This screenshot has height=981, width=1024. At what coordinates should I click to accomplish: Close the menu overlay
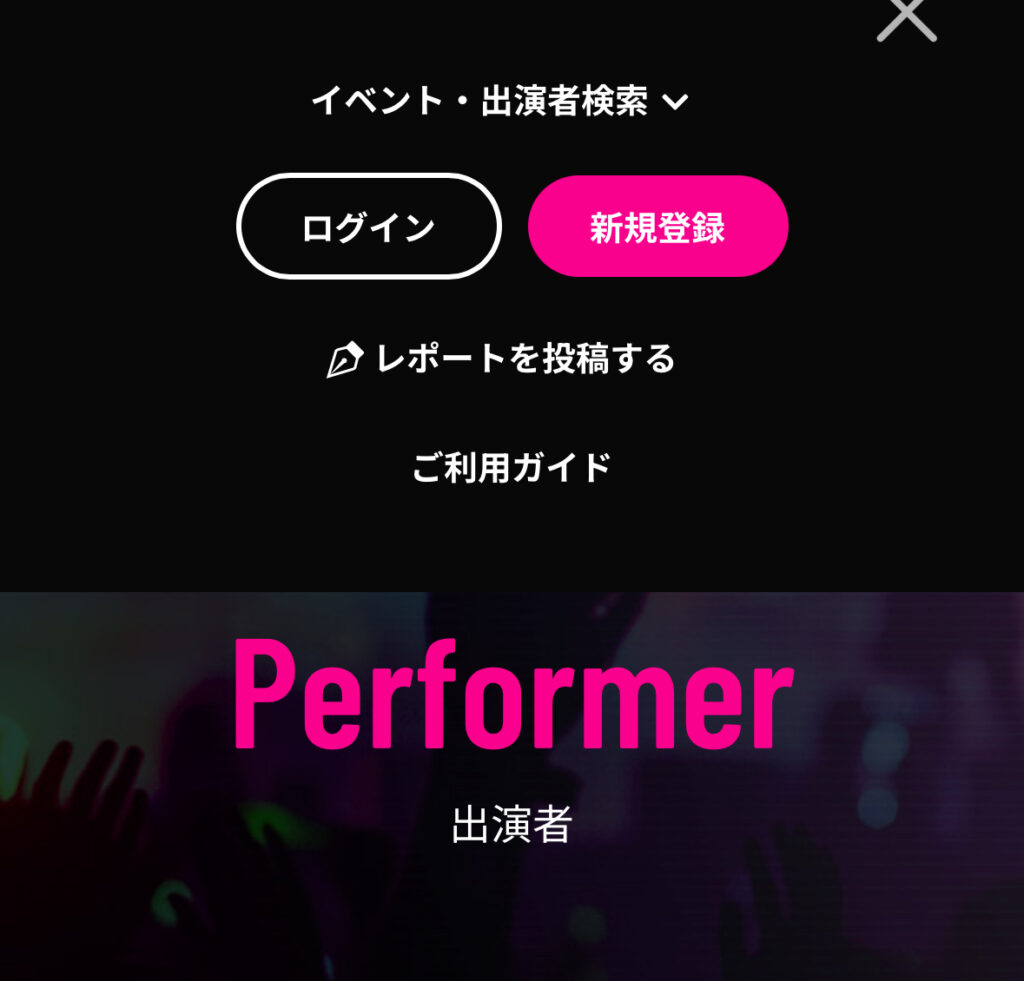[906, 17]
